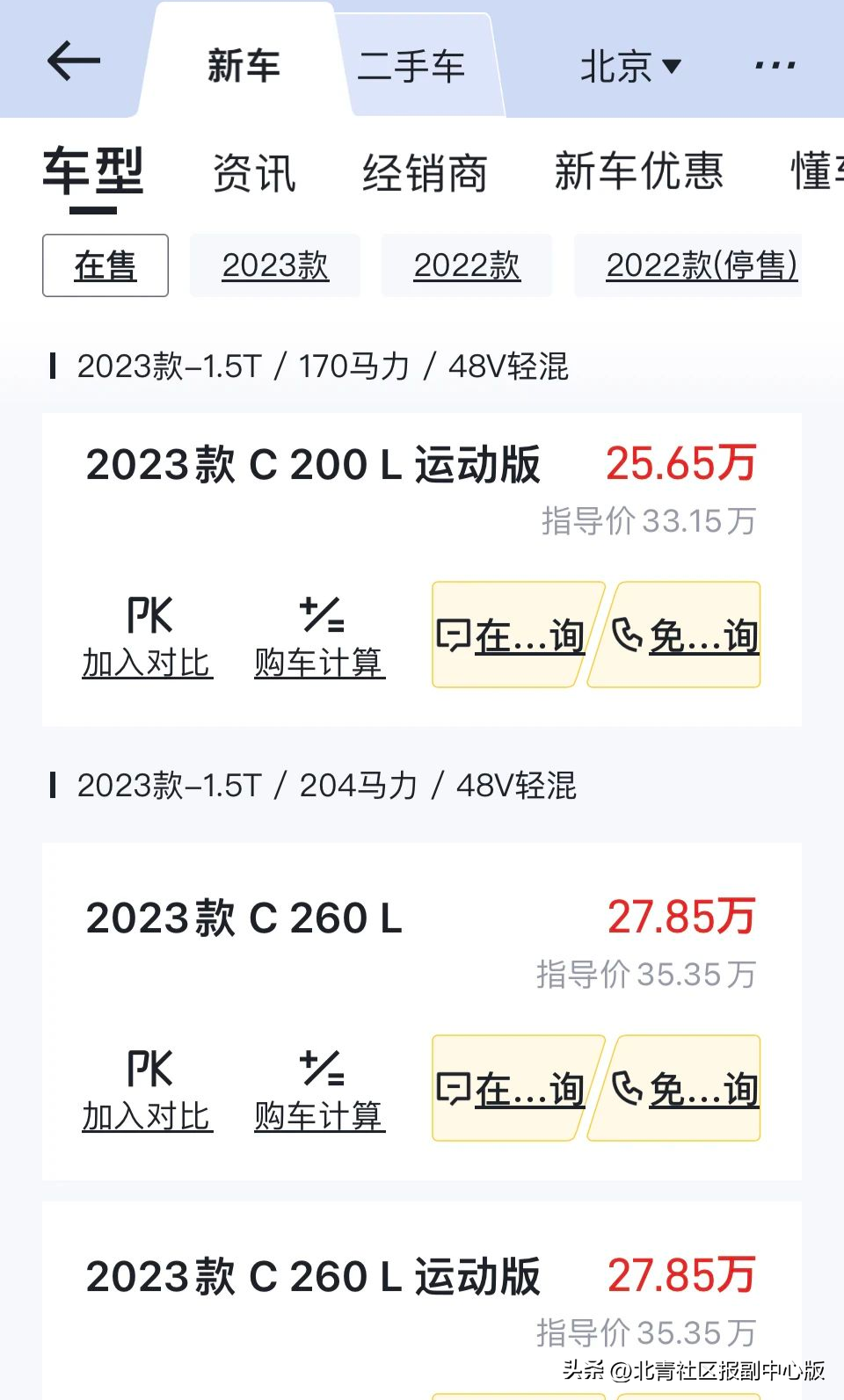Add 2023款 C 260 L to comparison
844x1400 pixels.
pyautogui.click(x=148, y=1092)
